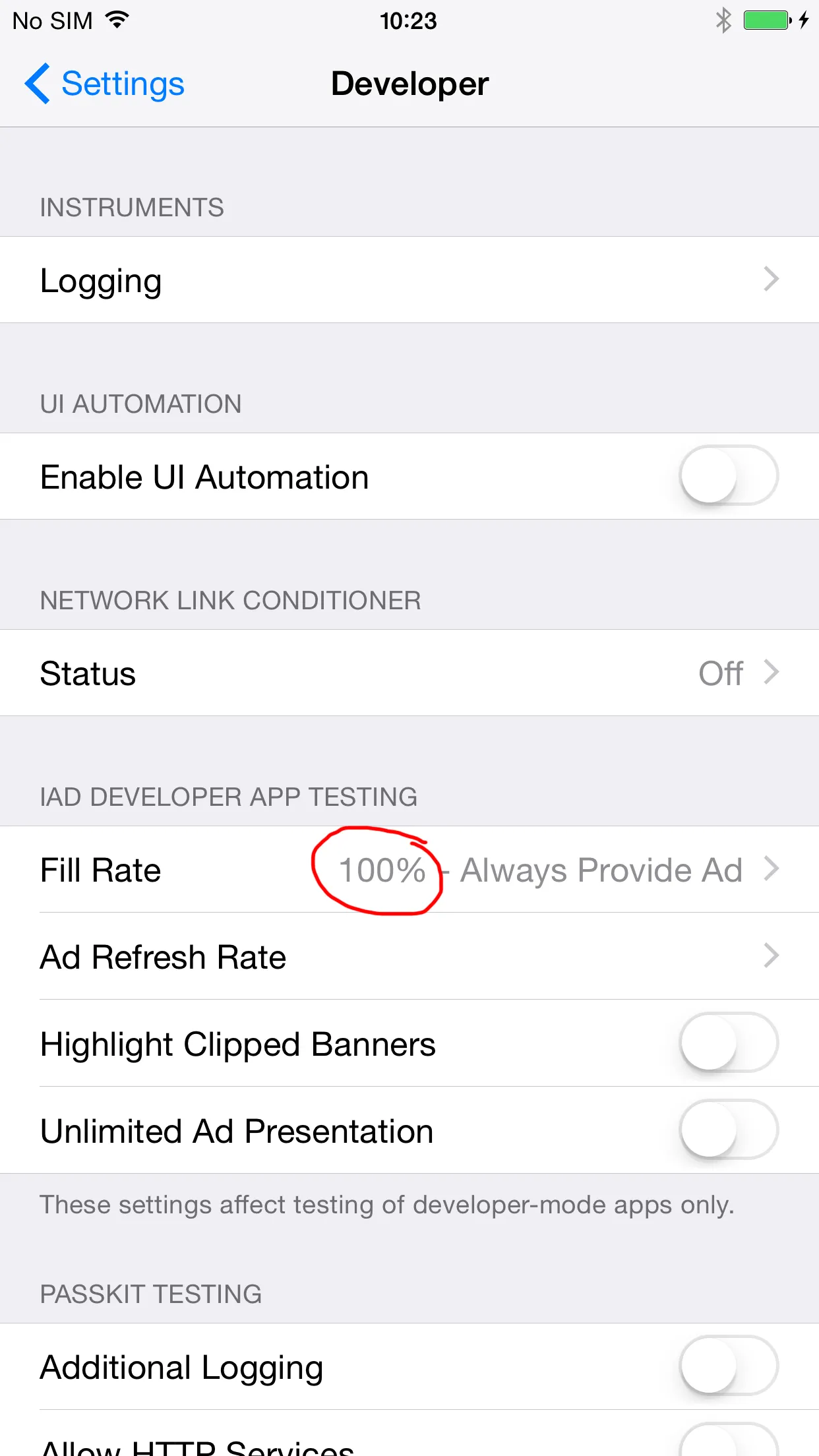Enable UI Automation switch

pyautogui.click(x=728, y=475)
